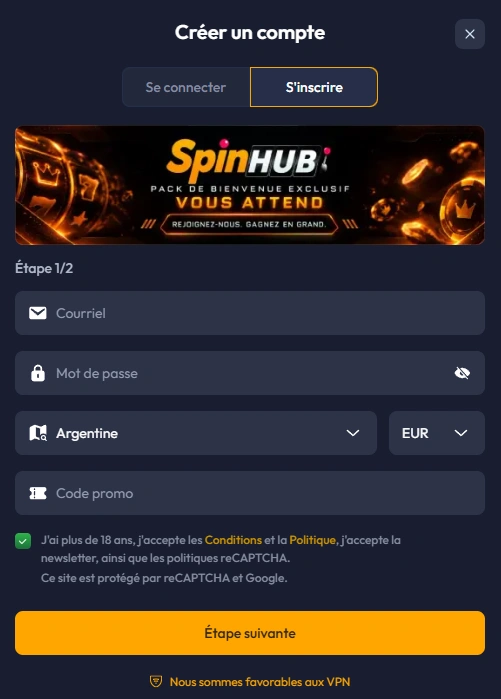
Task: Focus the Courriel email field
Action: coord(250,313)
